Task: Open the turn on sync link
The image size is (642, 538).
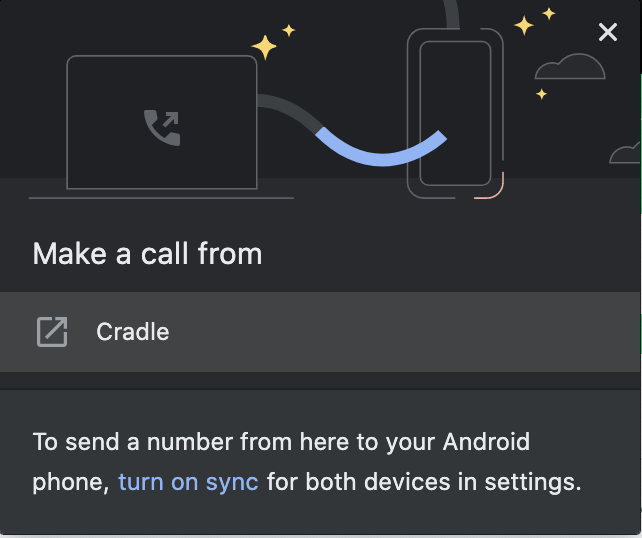Action: point(188,482)
